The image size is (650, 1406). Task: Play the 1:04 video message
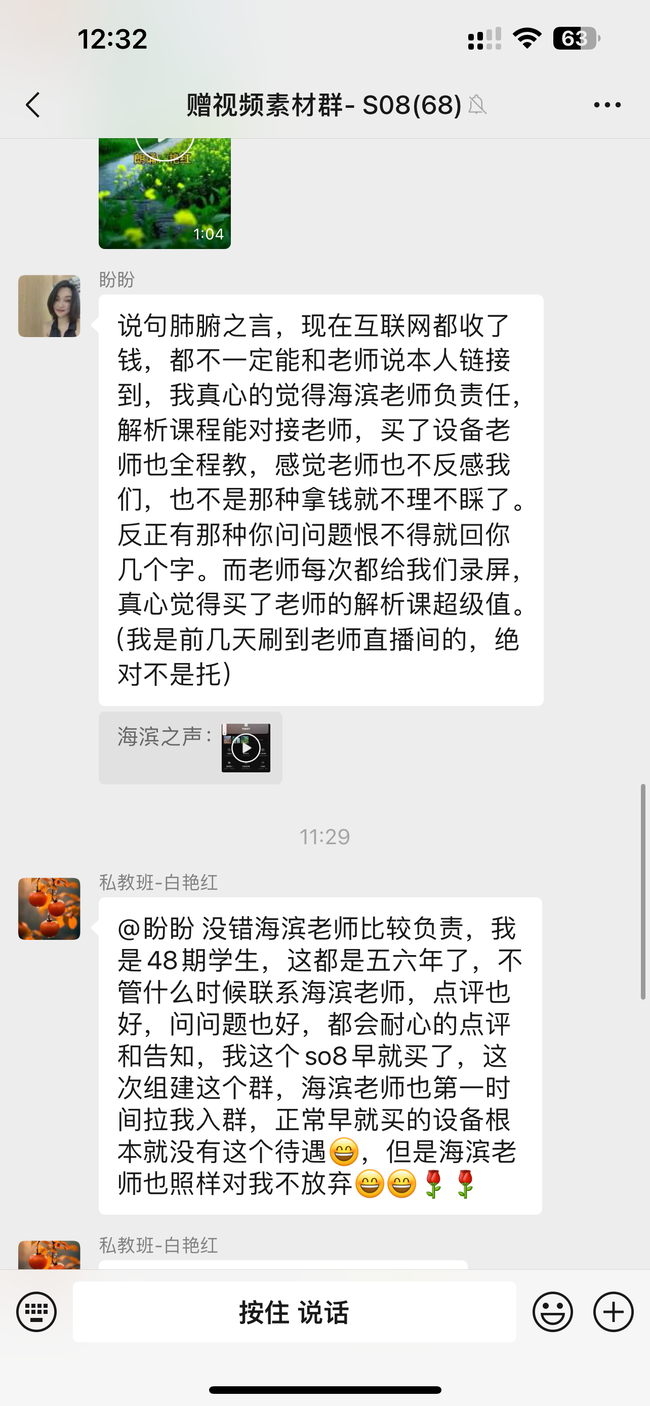point(164,190)
